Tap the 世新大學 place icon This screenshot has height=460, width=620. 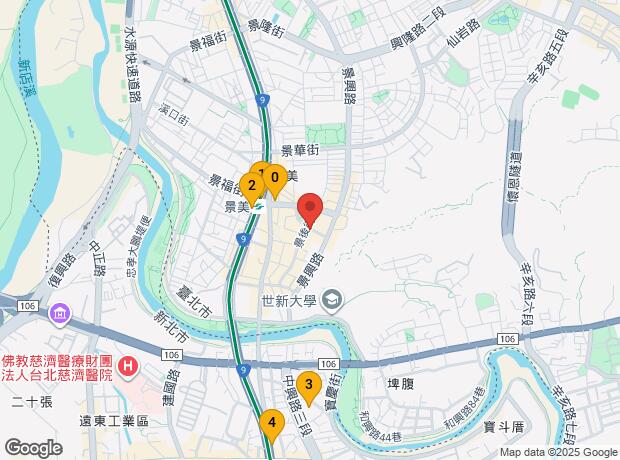click(334, 299)
